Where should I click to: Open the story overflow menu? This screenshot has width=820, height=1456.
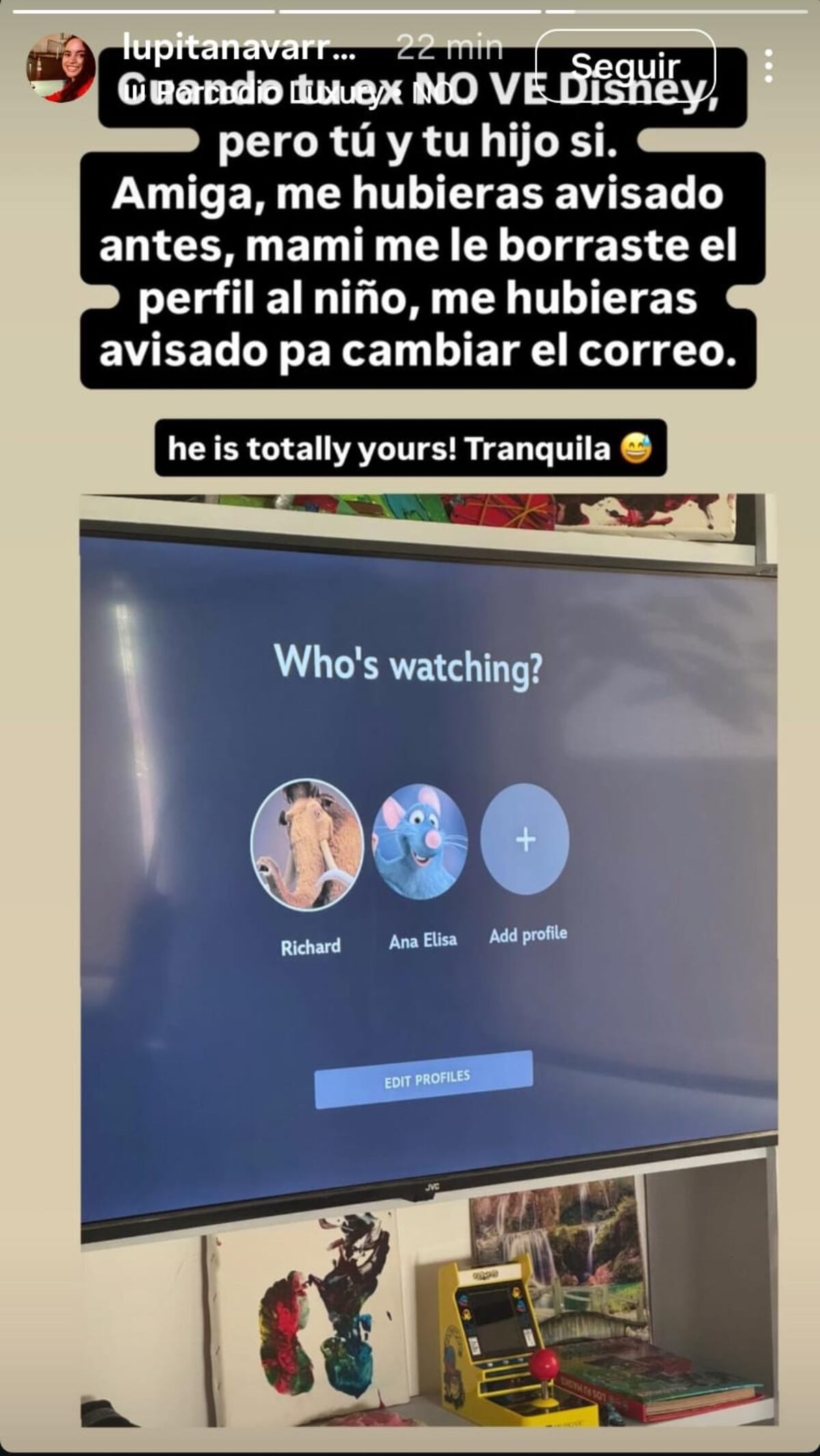(769, 66)
